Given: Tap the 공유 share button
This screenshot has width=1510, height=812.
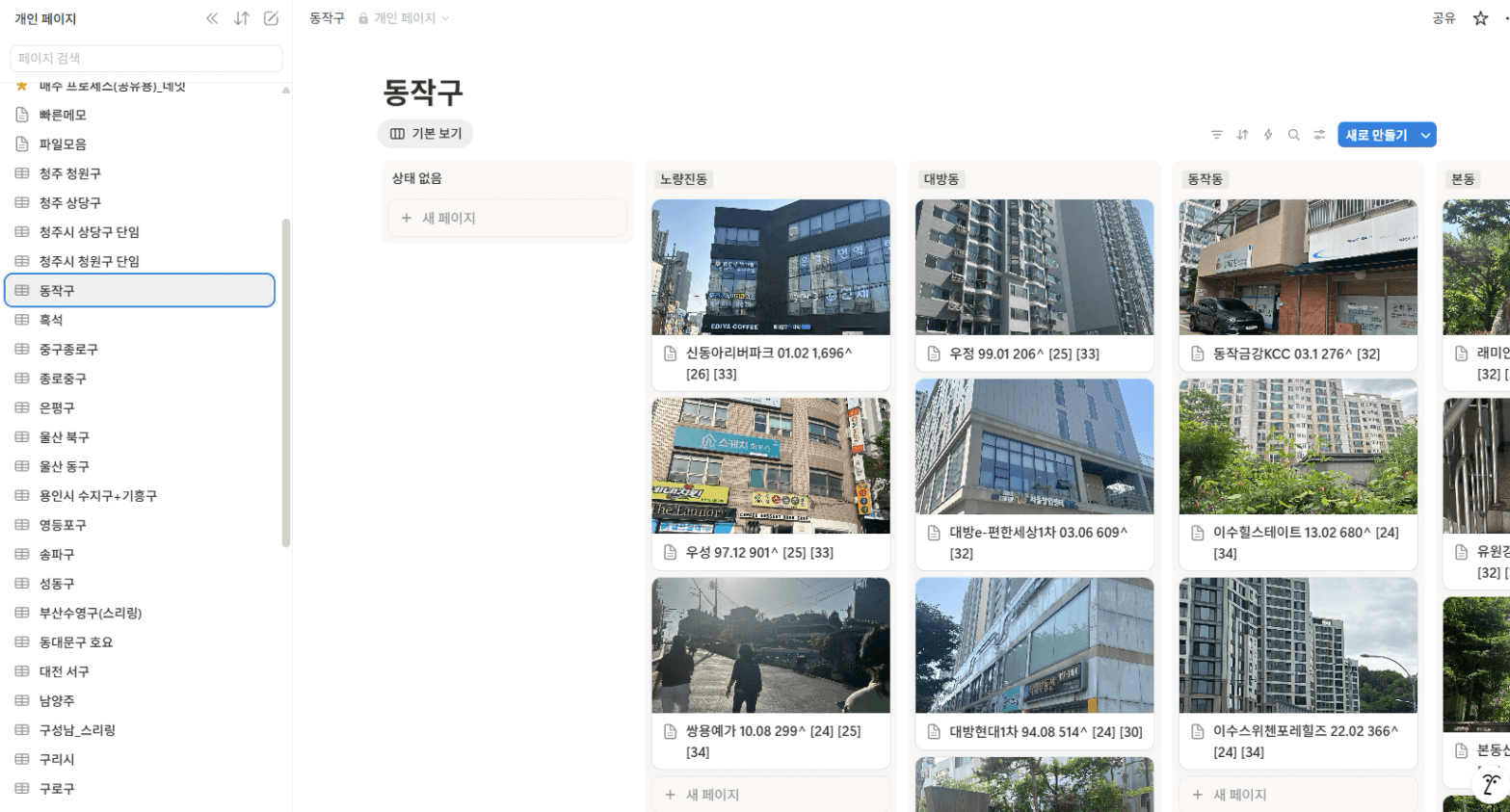Looking at the screenshot, I should pos(1444,18).
